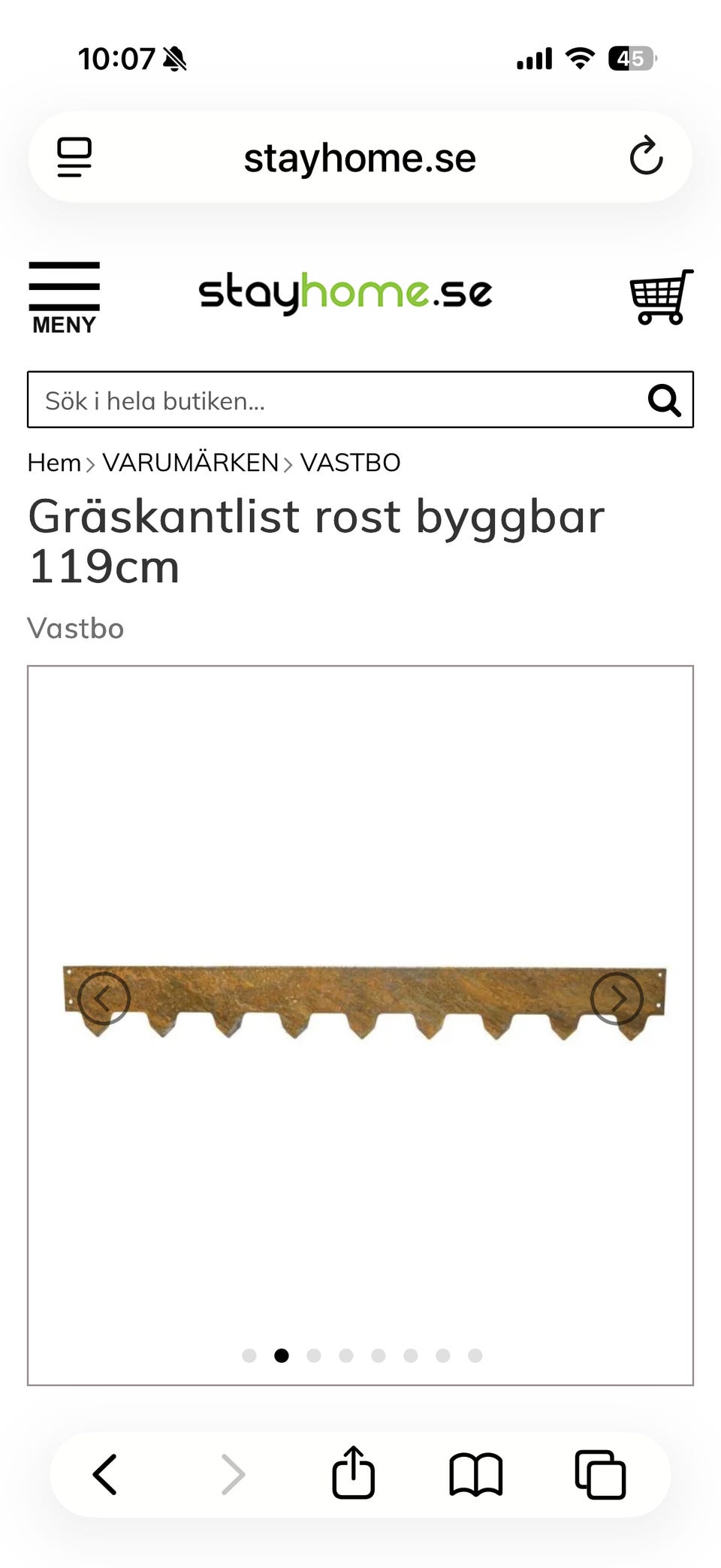Tap the search input field
The width and height of the screenshot is (721, 1568).
click(300, 400)
